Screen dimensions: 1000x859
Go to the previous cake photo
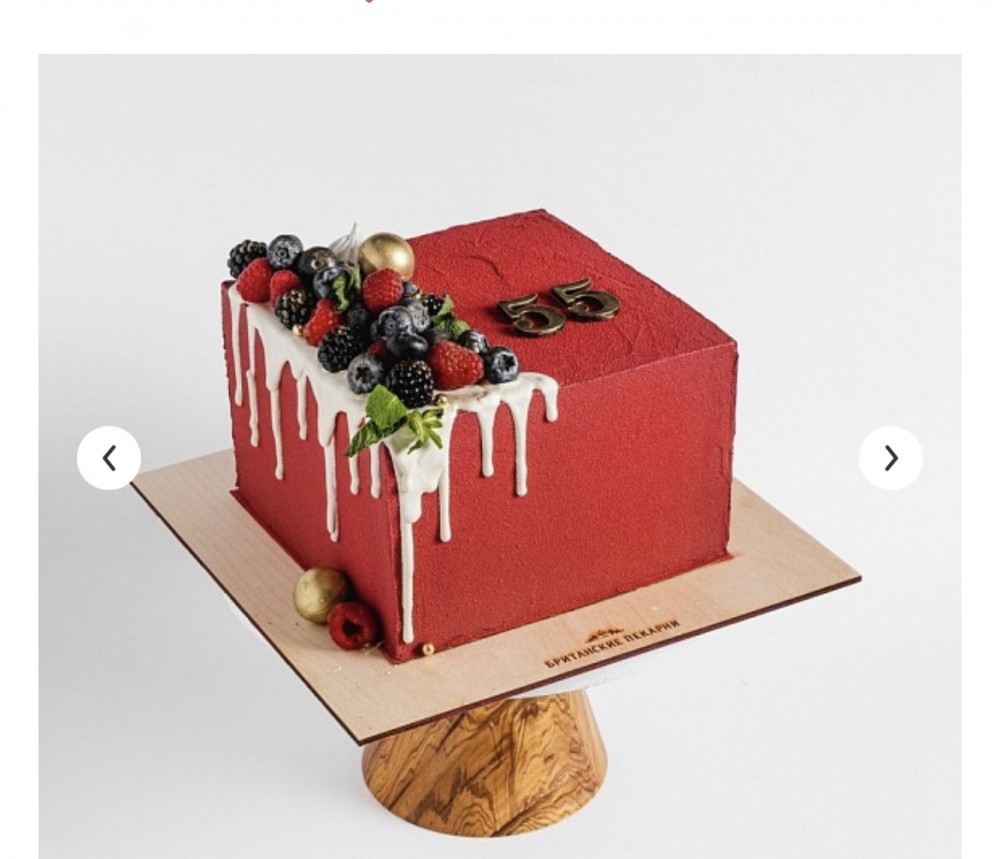(x=109, y=458)
